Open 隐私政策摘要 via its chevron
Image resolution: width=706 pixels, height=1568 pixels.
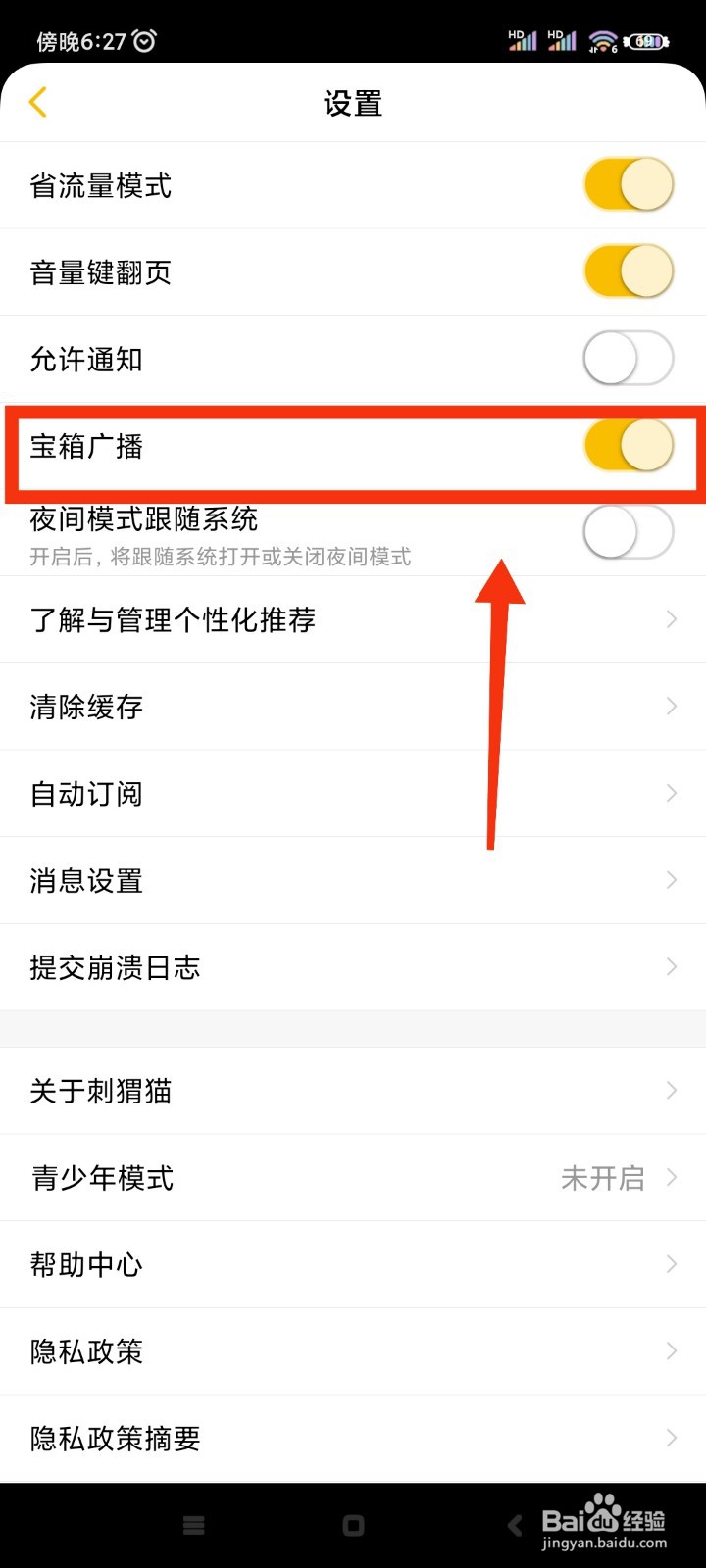pos(671,1438)
